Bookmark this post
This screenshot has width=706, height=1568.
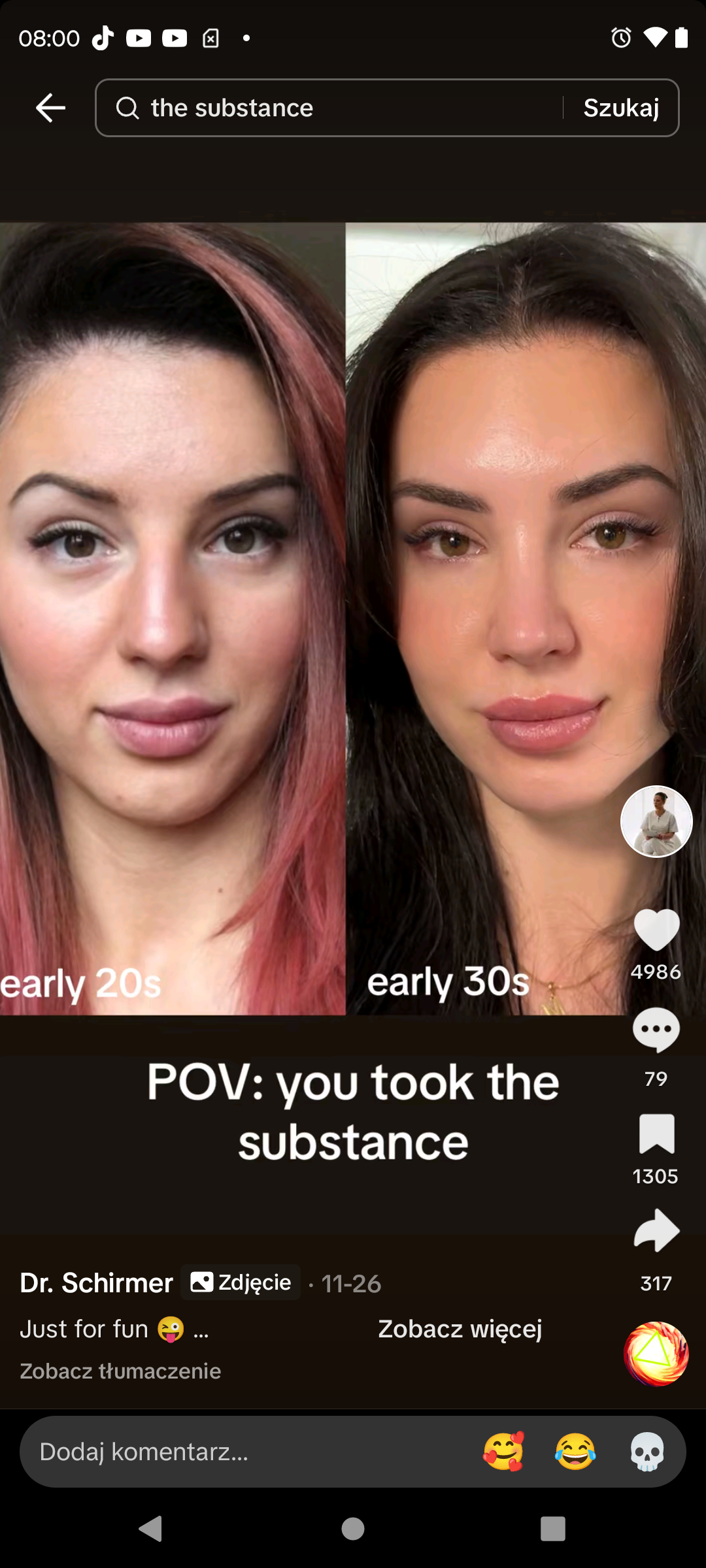pos(656,1134)
